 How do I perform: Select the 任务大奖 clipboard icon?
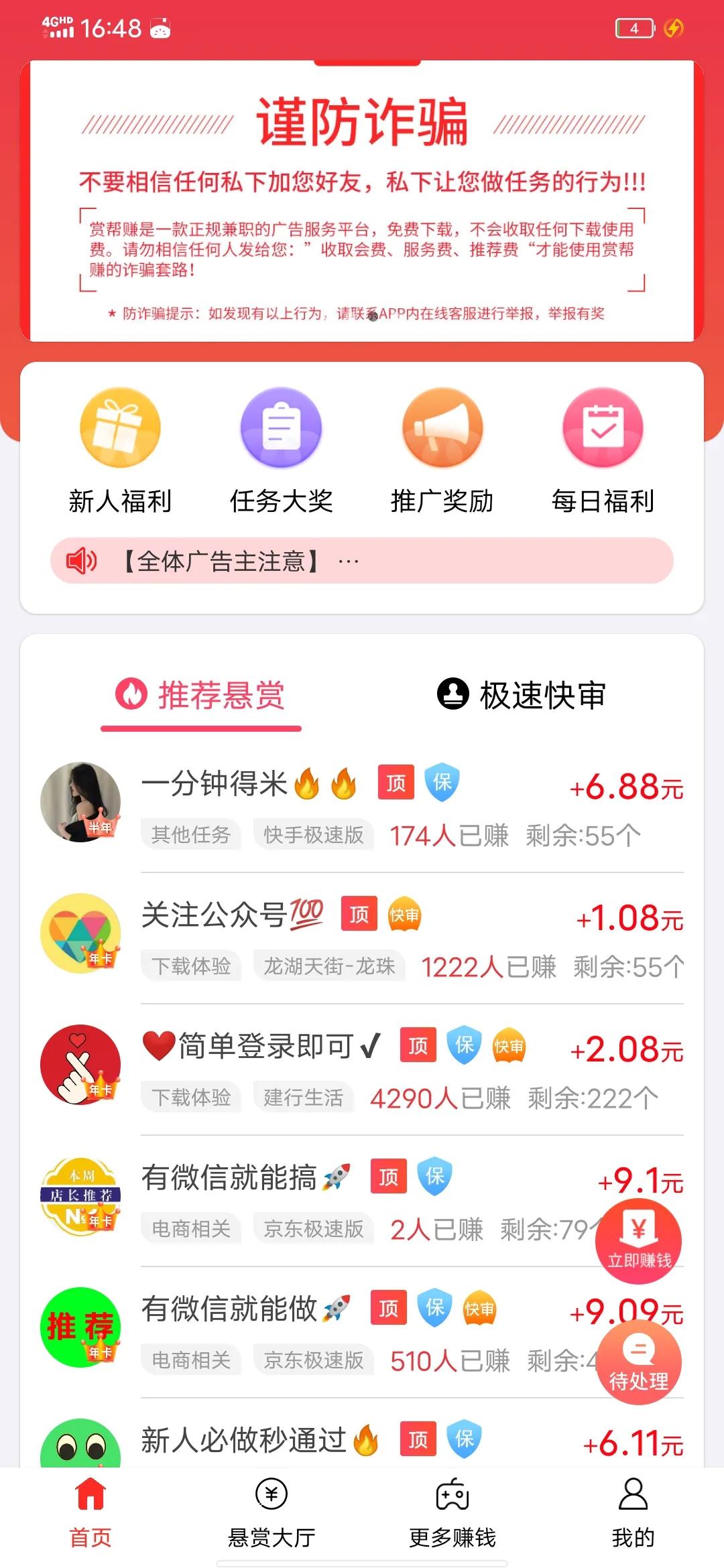tap(282, 429)
